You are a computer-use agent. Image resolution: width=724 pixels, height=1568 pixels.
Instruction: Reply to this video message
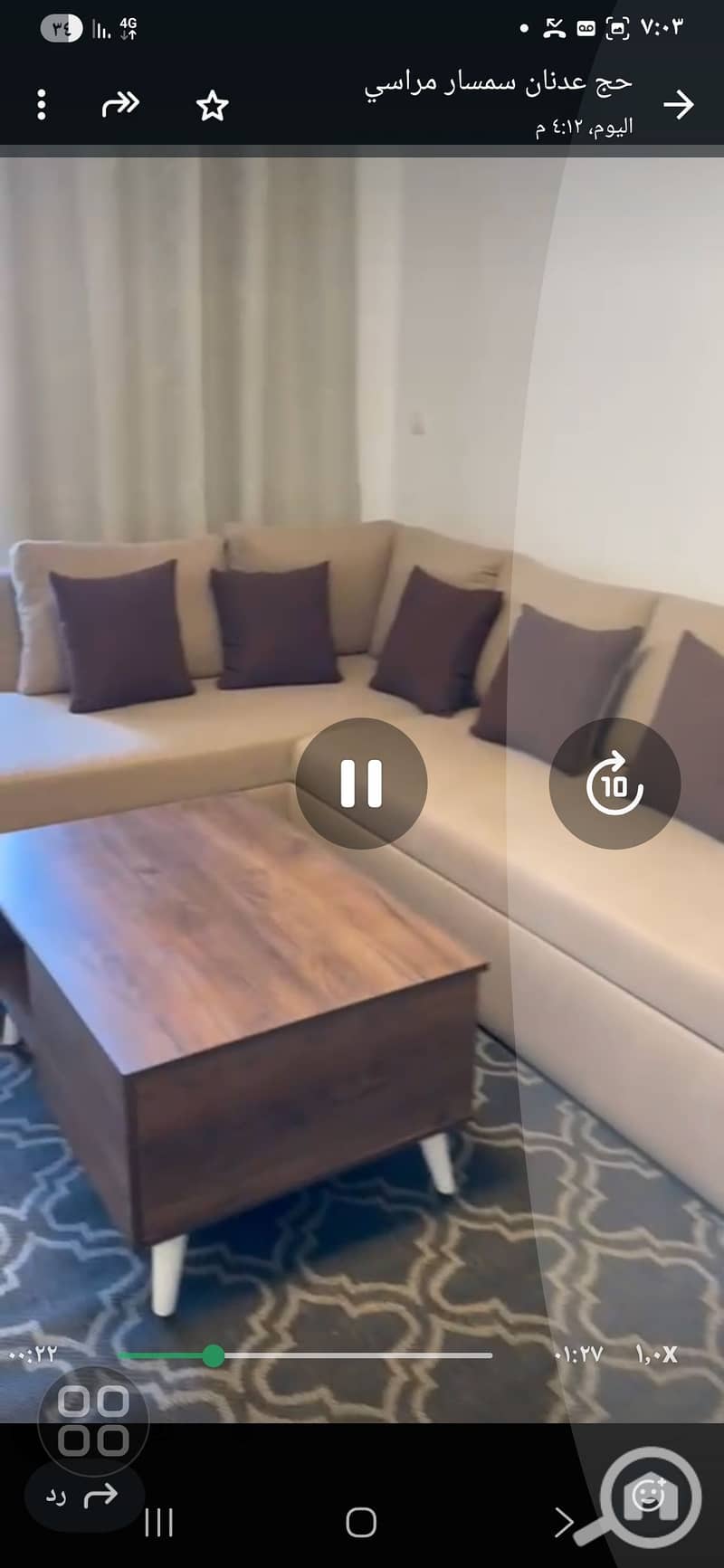pos(82,1497)
